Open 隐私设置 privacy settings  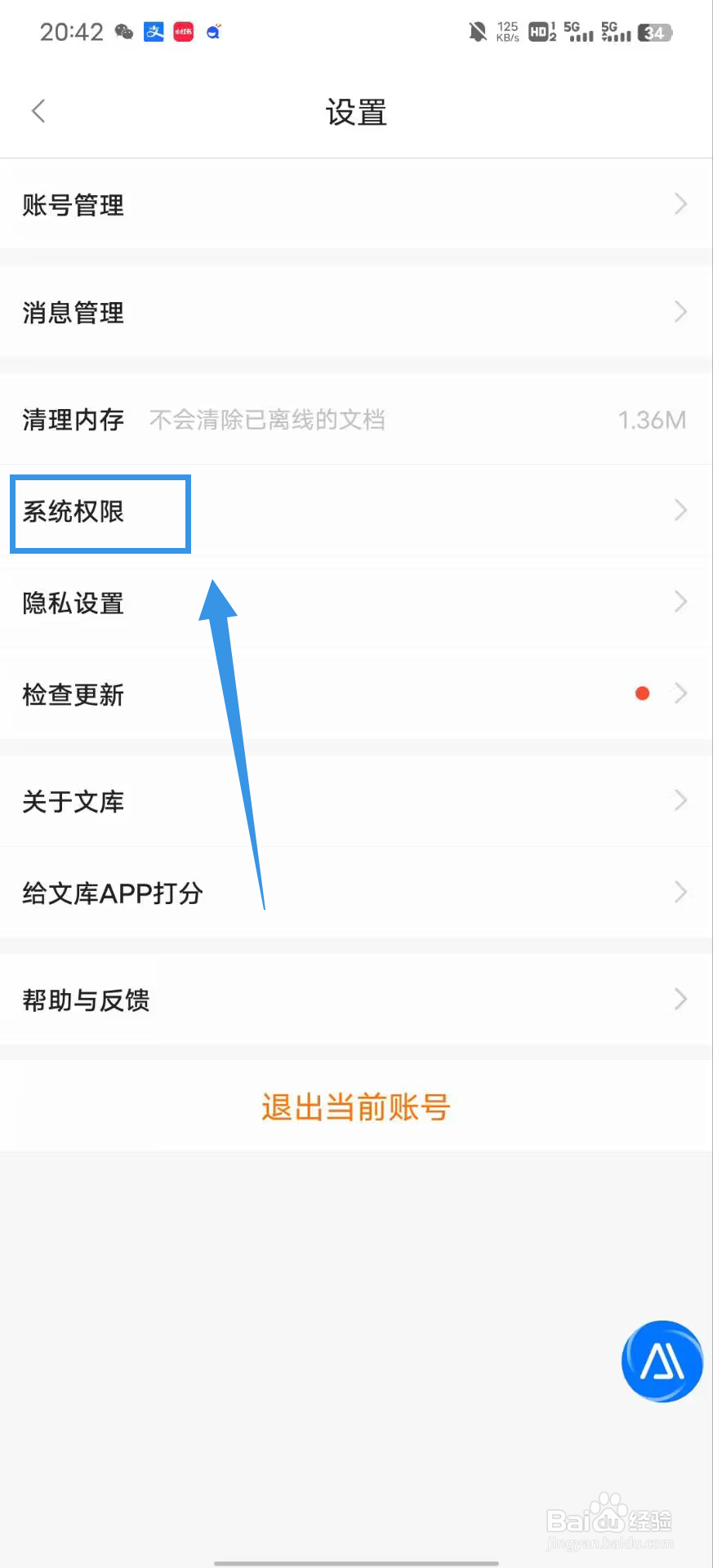pos(73,604)
